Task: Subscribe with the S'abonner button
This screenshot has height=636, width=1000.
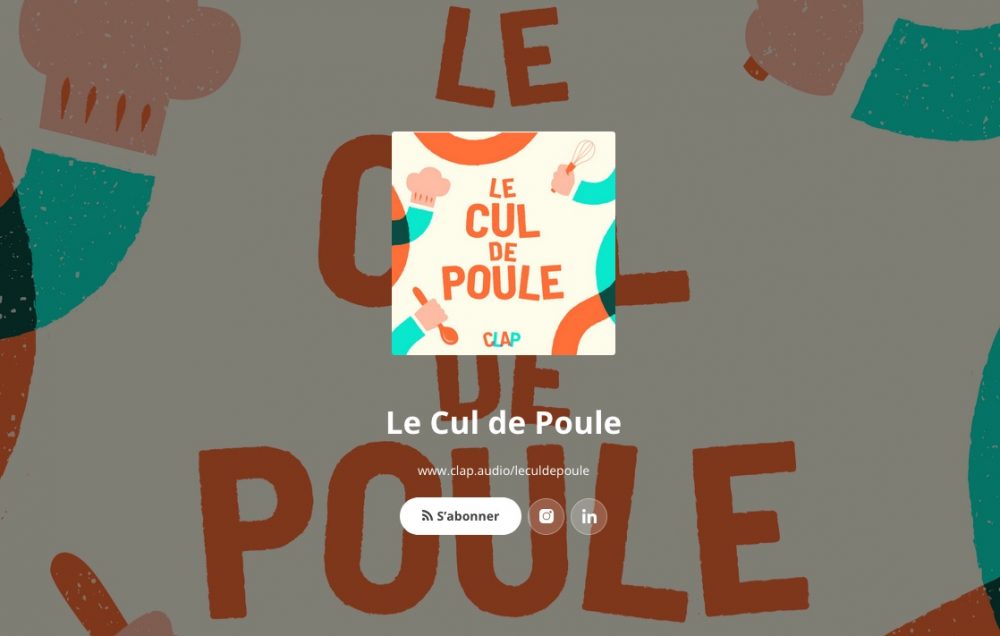Action: (460, 516)
